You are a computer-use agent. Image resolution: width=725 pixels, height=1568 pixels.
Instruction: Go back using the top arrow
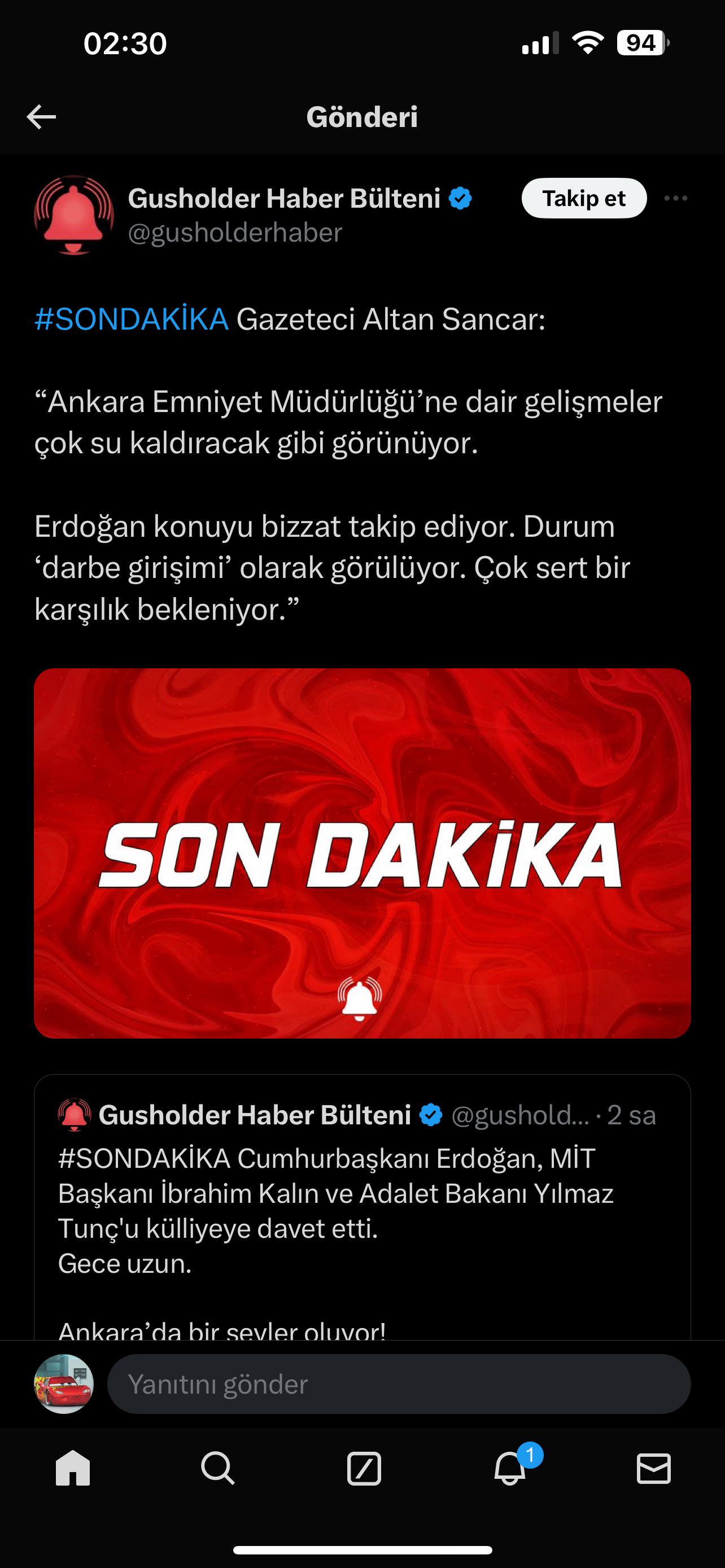point(41,116)
